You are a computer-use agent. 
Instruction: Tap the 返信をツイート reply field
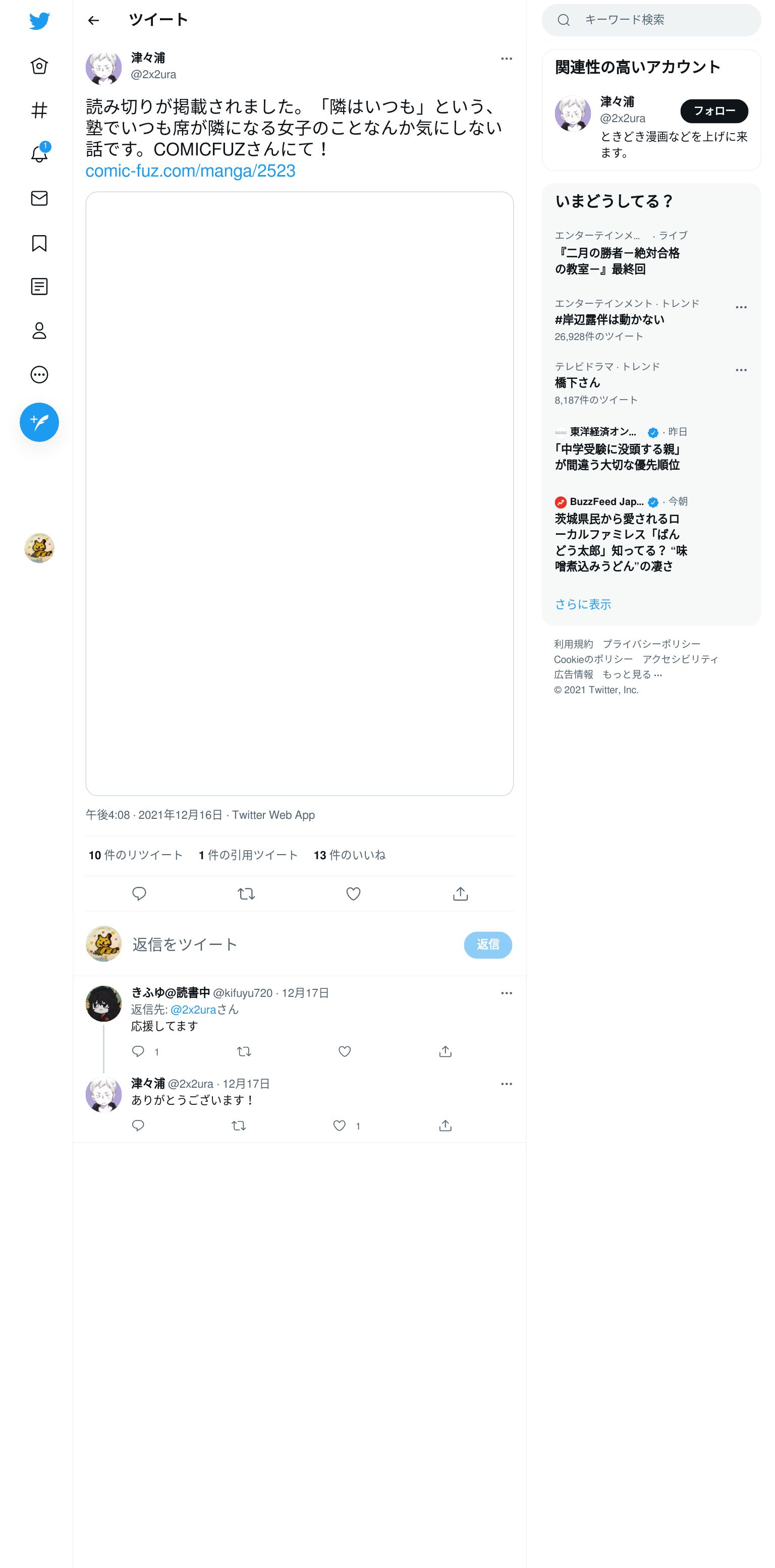[x=292, y=944]
